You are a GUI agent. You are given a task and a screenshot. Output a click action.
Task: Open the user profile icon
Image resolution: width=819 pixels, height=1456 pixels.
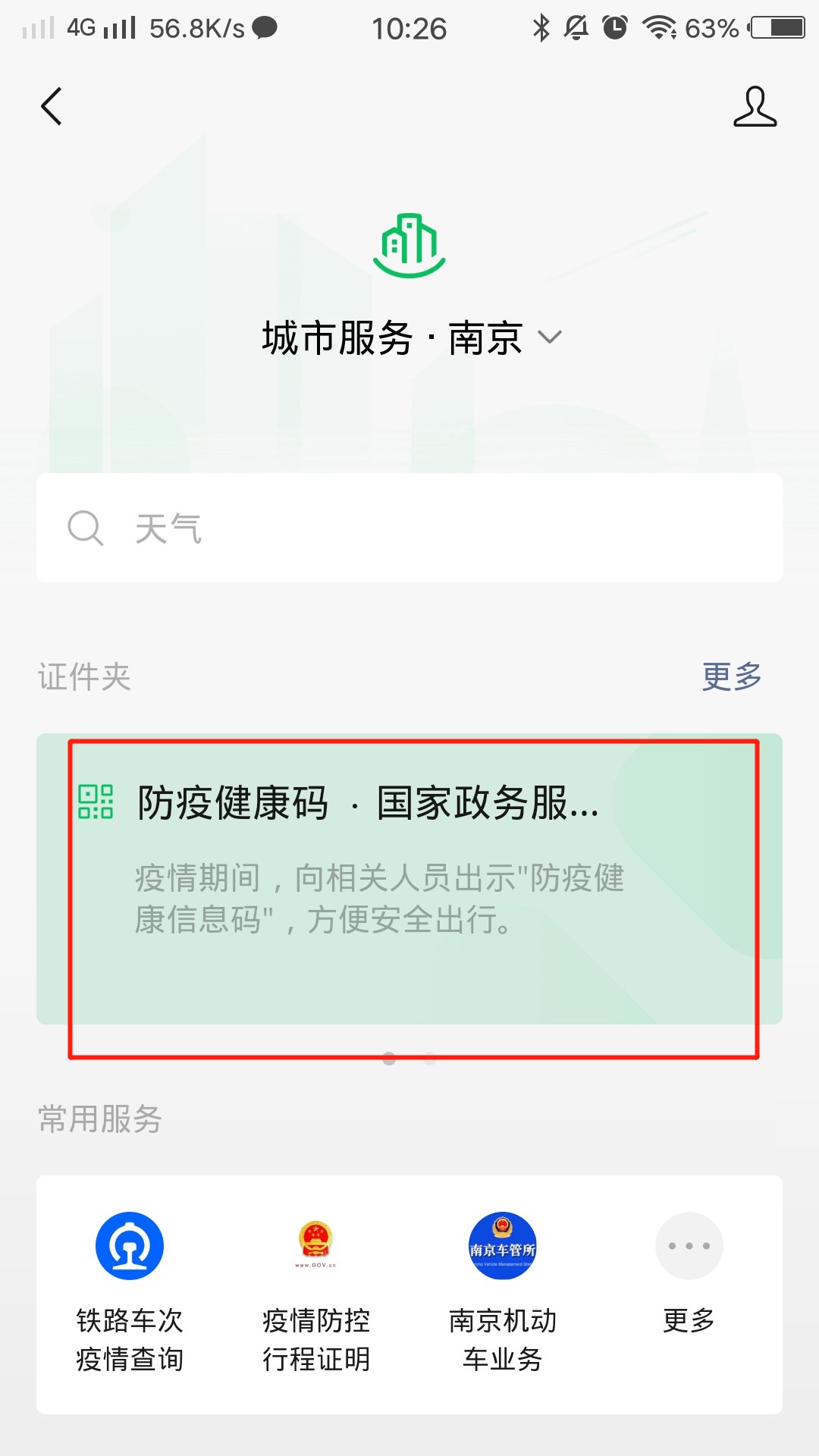[x=755, y=106]
